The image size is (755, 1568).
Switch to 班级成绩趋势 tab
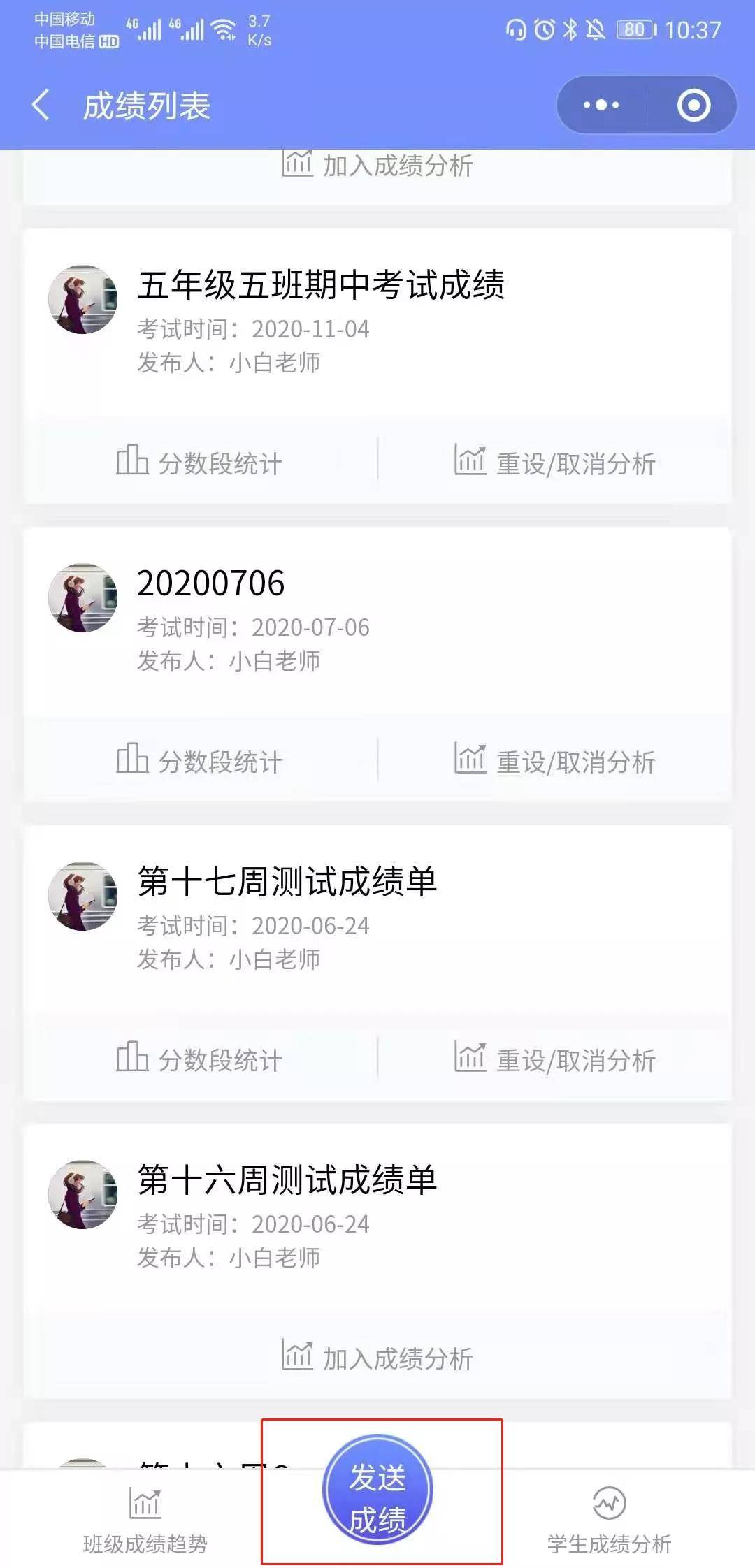click(x=145, y=1520)
